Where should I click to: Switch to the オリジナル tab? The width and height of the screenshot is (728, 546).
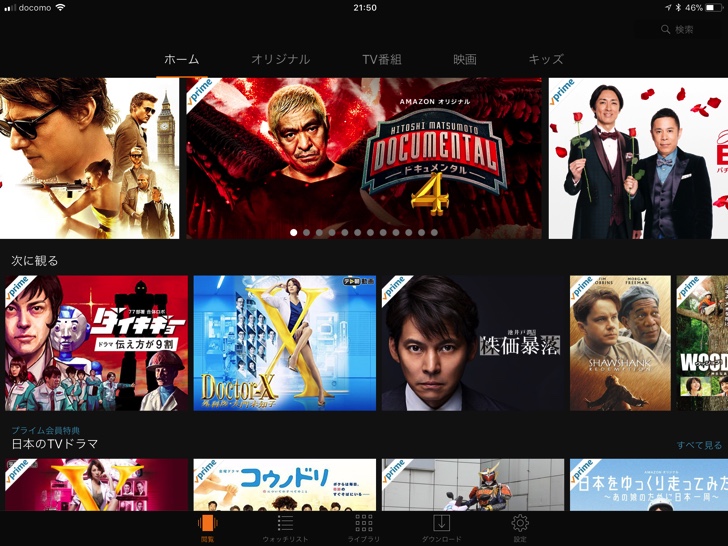point(280,60)
